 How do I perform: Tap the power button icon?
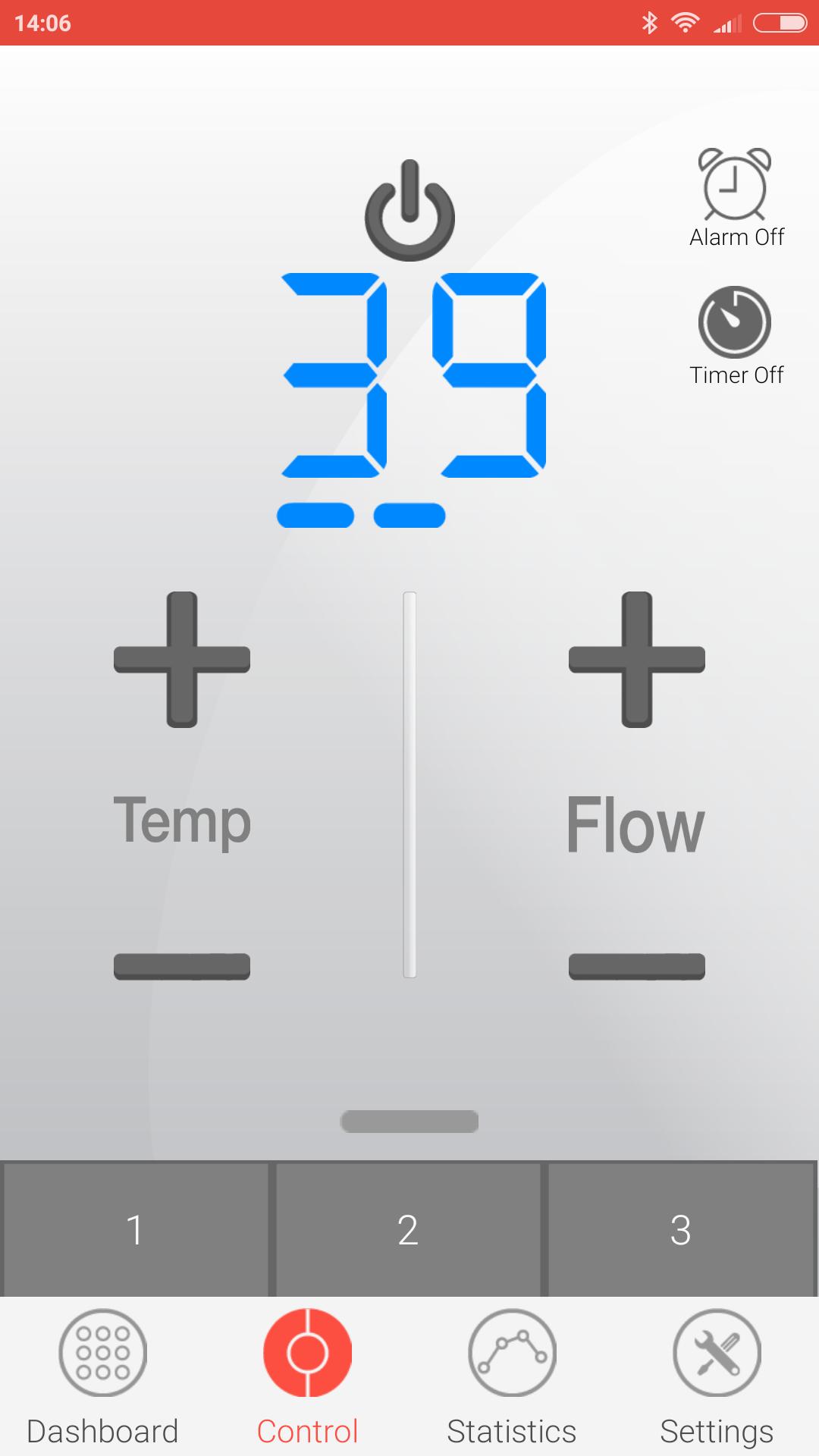[x=409, y=212]
